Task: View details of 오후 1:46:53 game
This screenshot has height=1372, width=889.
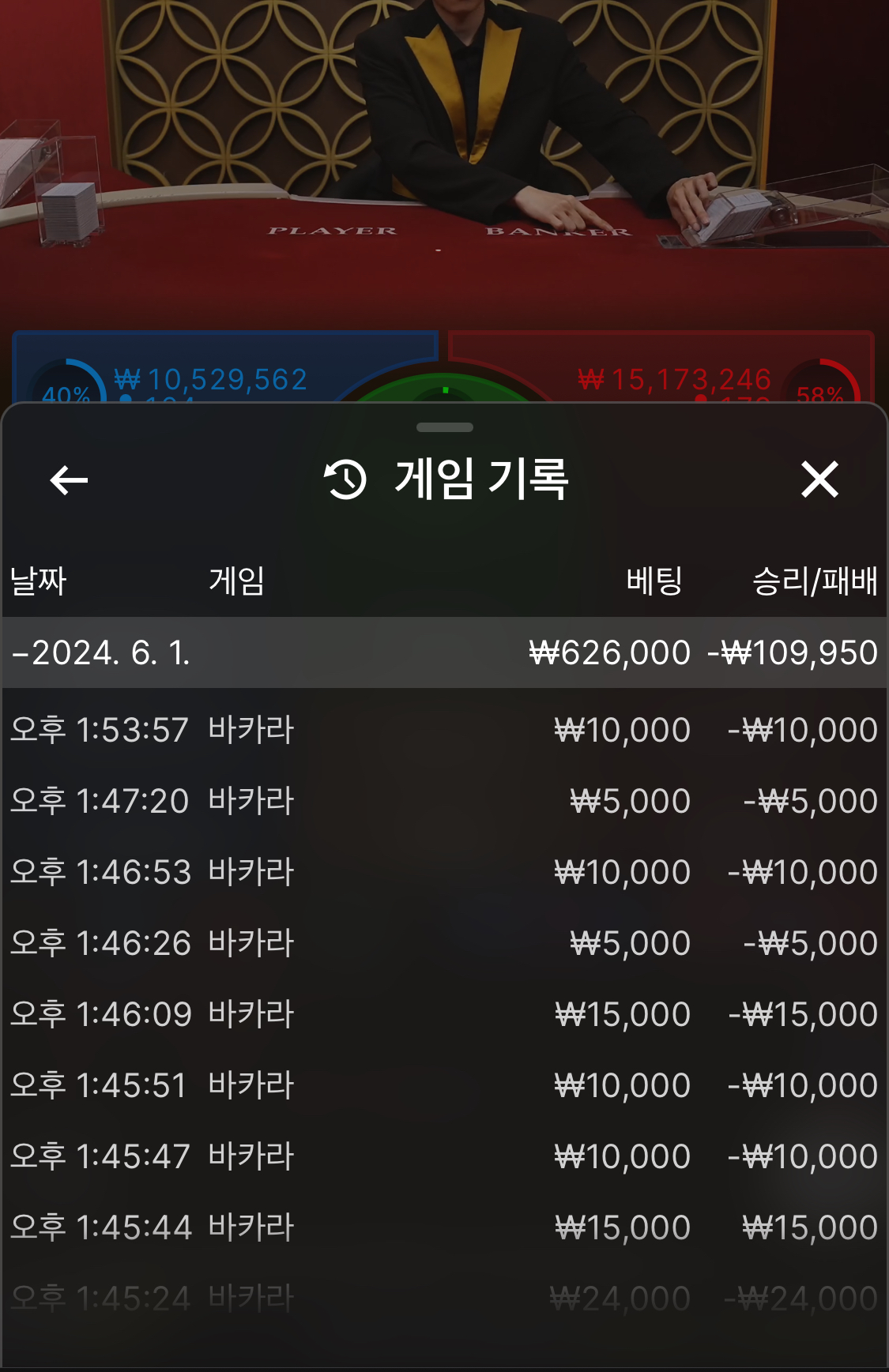Action: click(444, 872)
